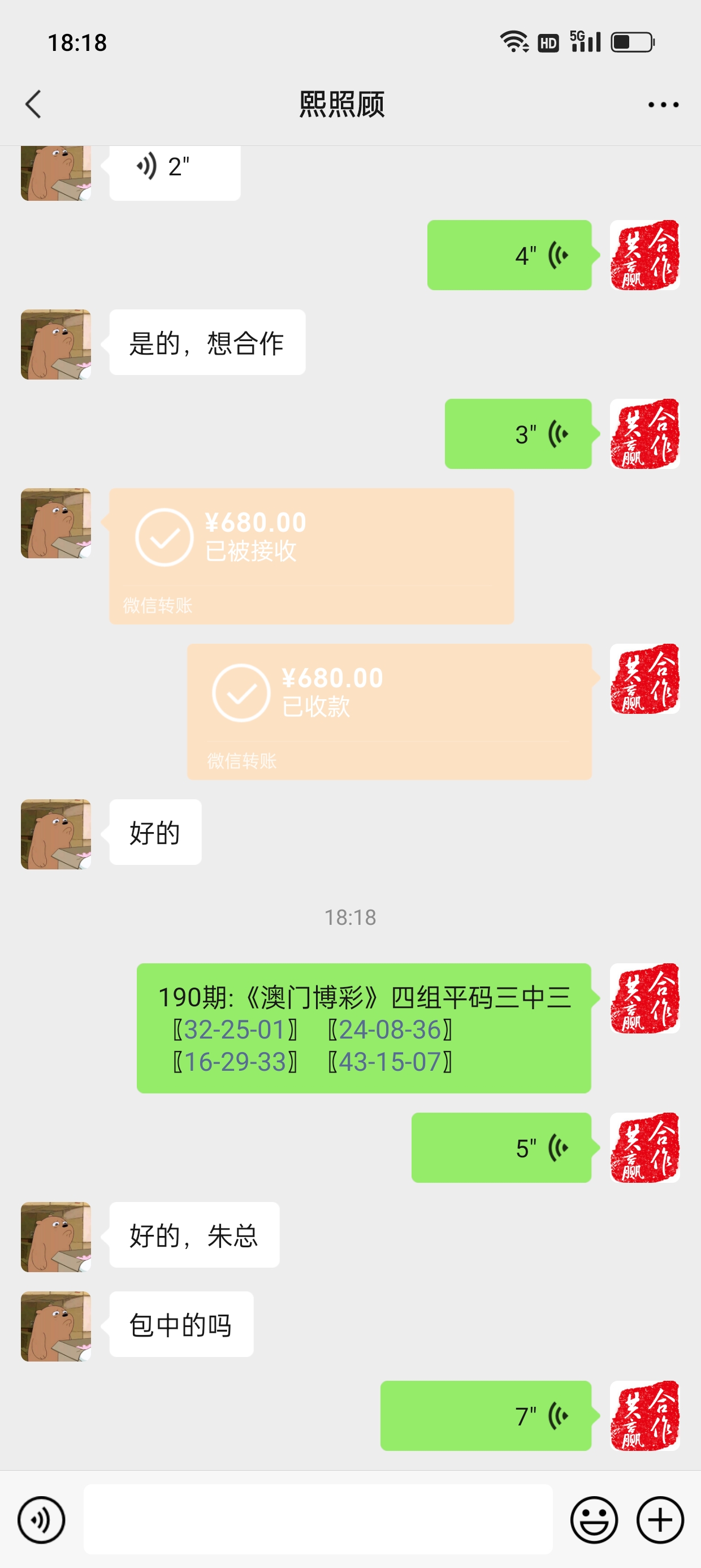Screen dimensions: 701x1568
Task: Tap the number link 43-15-07
Action: tap(390, 1062)
